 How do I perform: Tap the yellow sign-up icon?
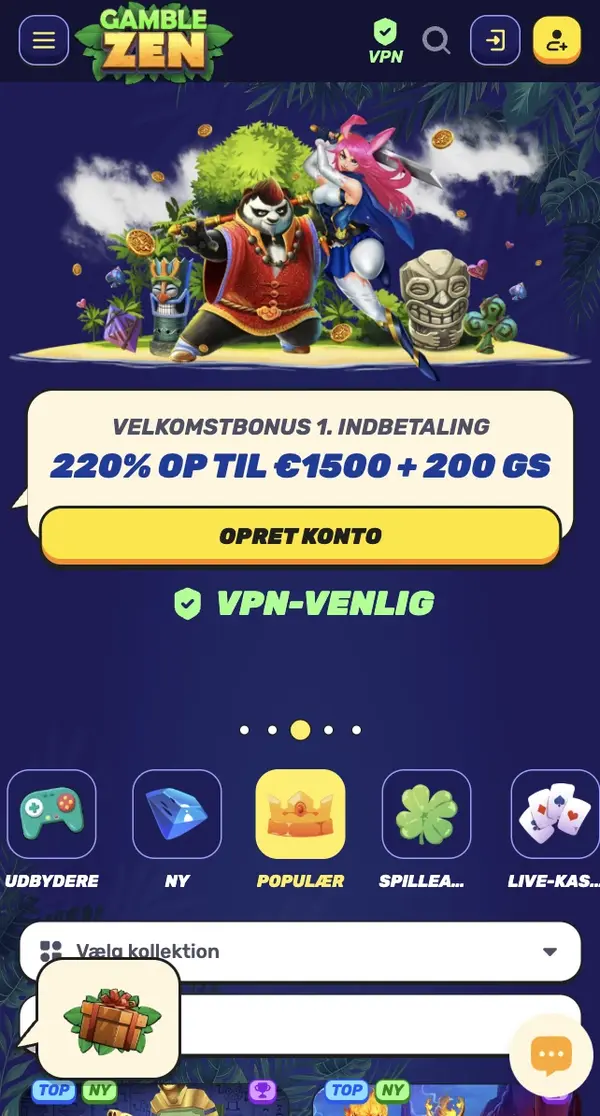coord(557,41)
